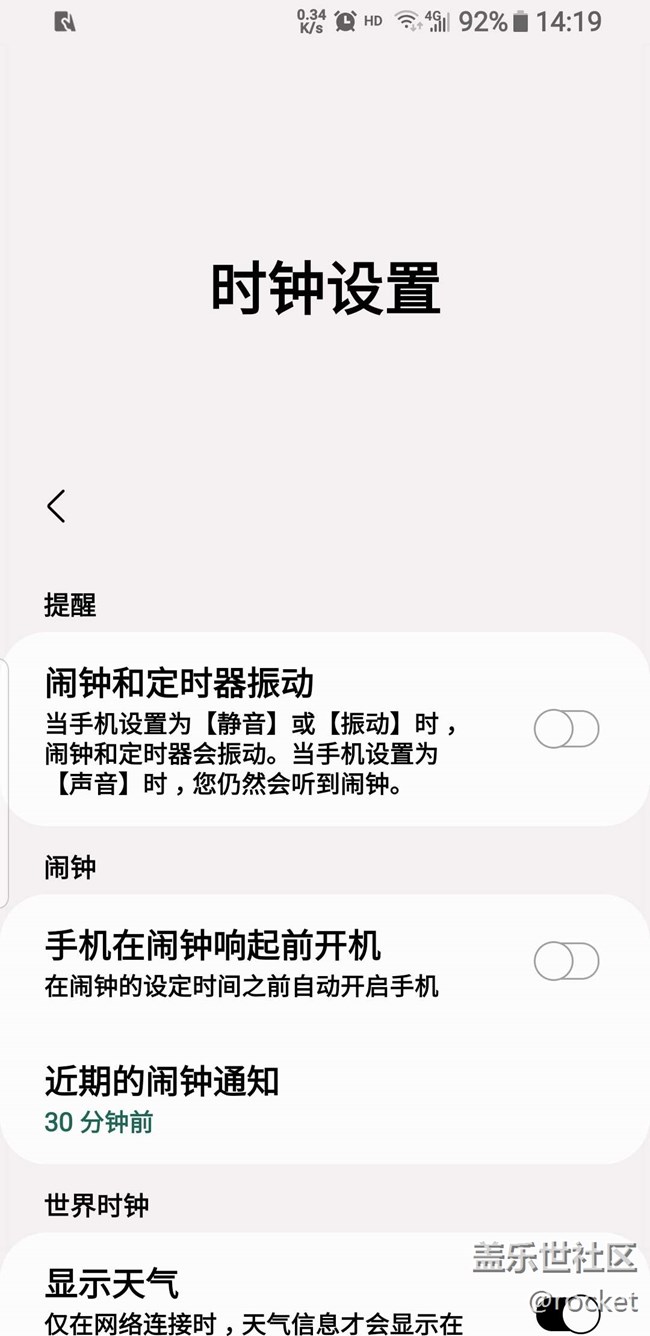Enable 闹钟和定时器振动 switch

566,729
